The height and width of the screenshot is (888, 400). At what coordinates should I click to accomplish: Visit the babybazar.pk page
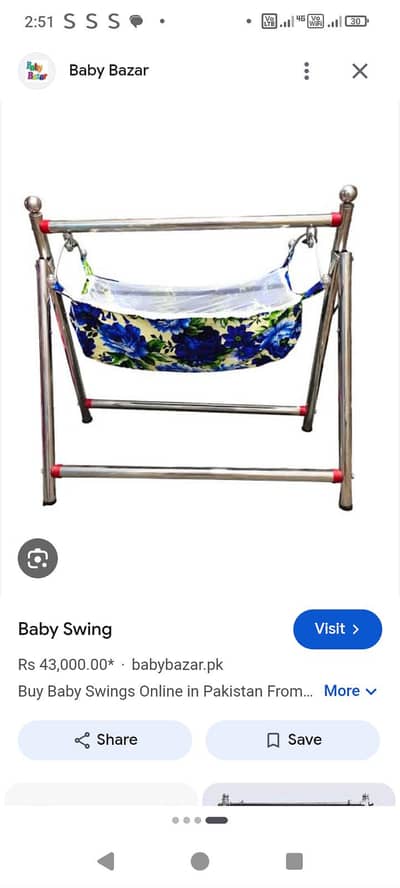pyautogui.click(x=338, y=629)
